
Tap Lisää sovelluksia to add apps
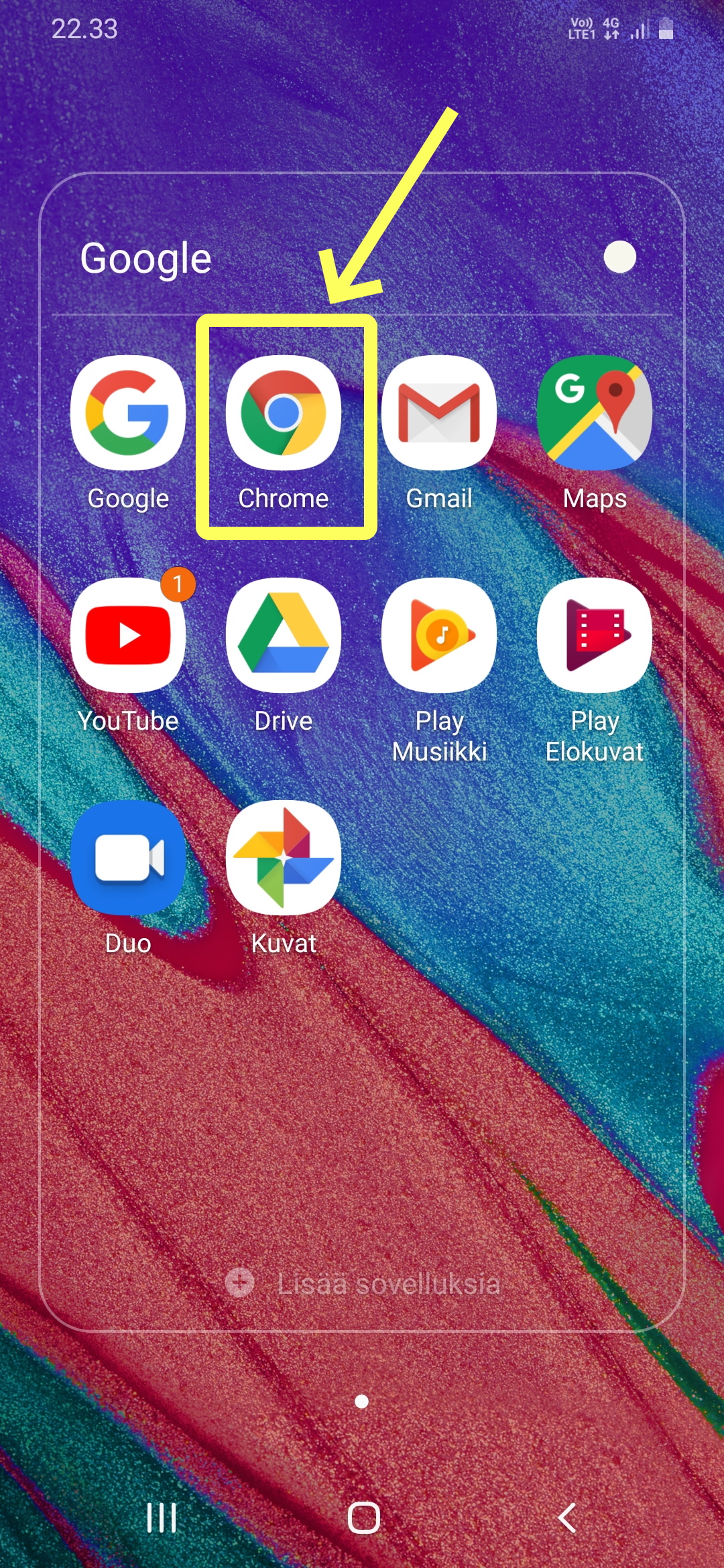click(363, 1284)
